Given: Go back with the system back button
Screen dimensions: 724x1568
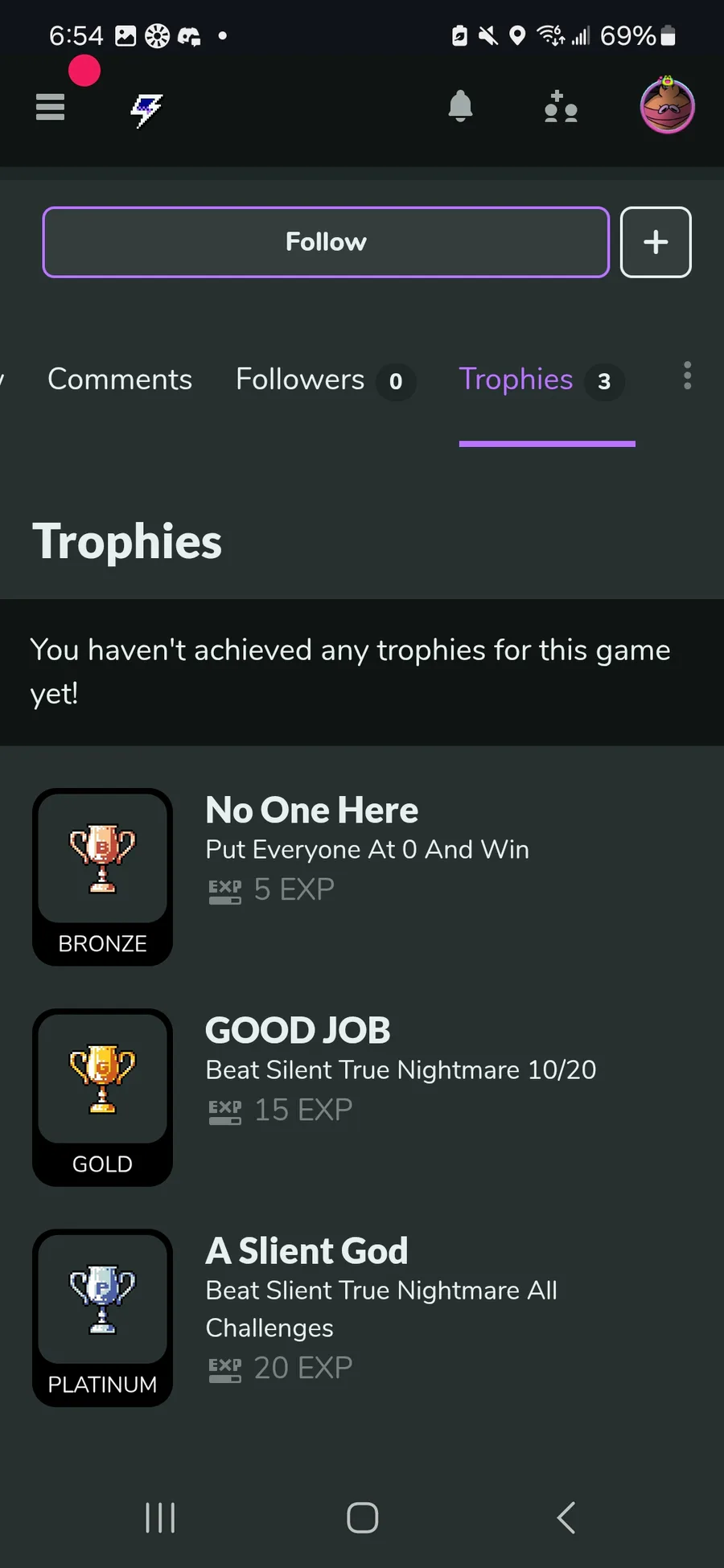Looking at the screenshot, I should [566, 1517].
